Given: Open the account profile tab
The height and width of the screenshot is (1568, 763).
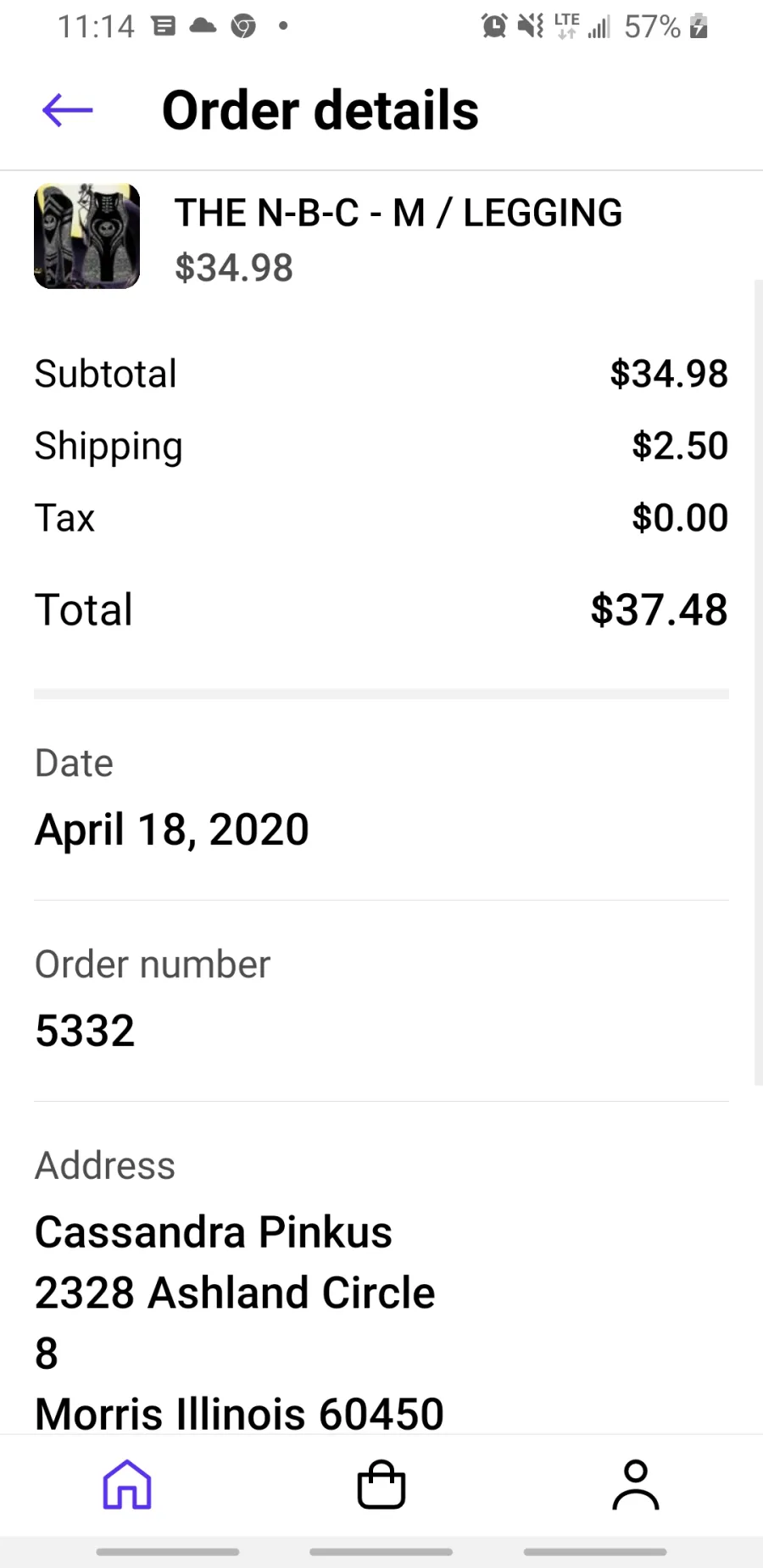Looking at the screenshot, I should [636, 1485].
